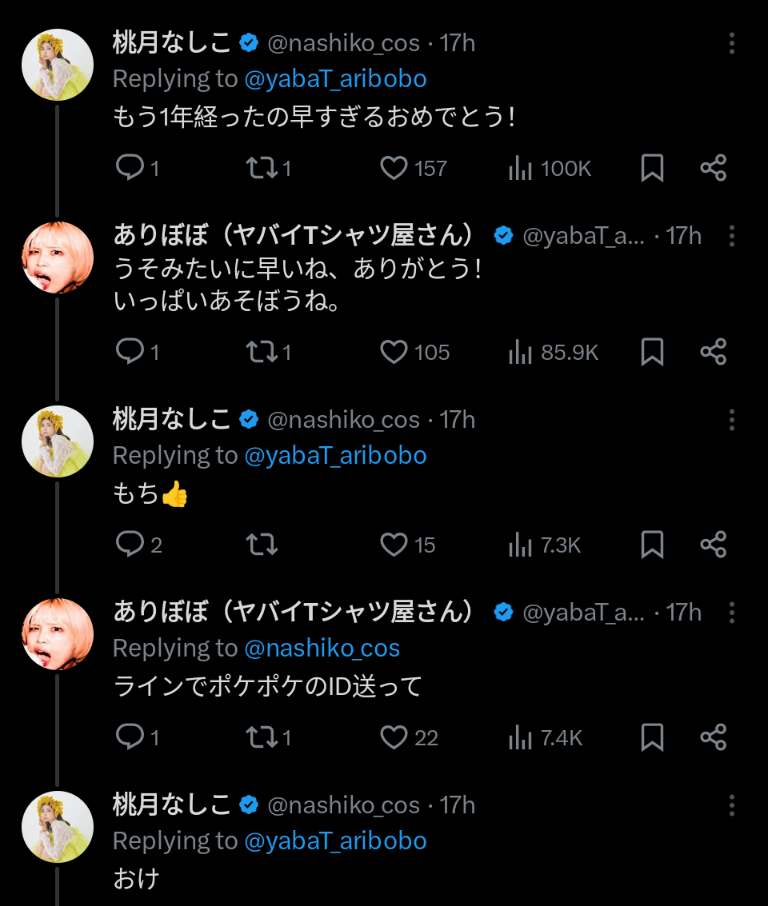Open overflow menu on 'ラインでポケポケのID送って' tweet

coord(732,613)
